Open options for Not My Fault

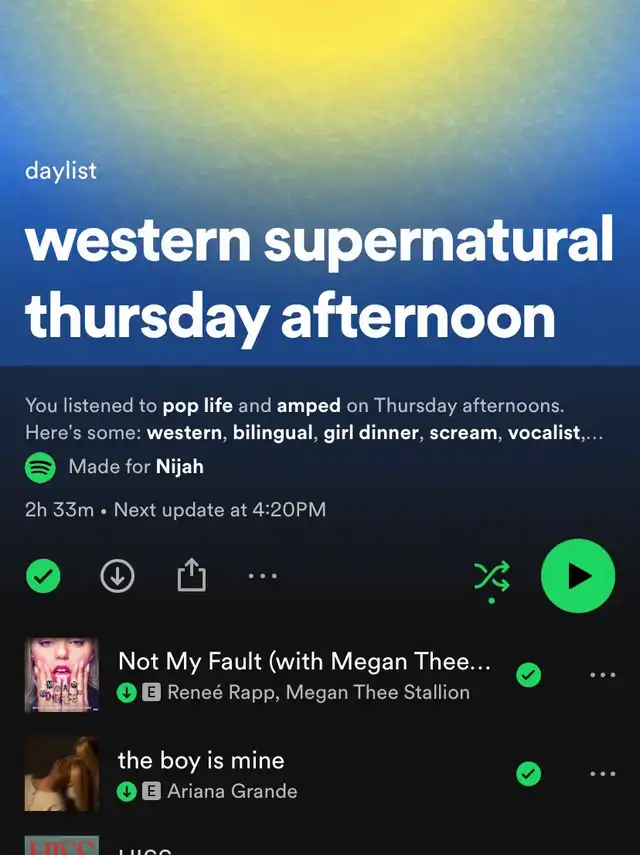[602, 675]
